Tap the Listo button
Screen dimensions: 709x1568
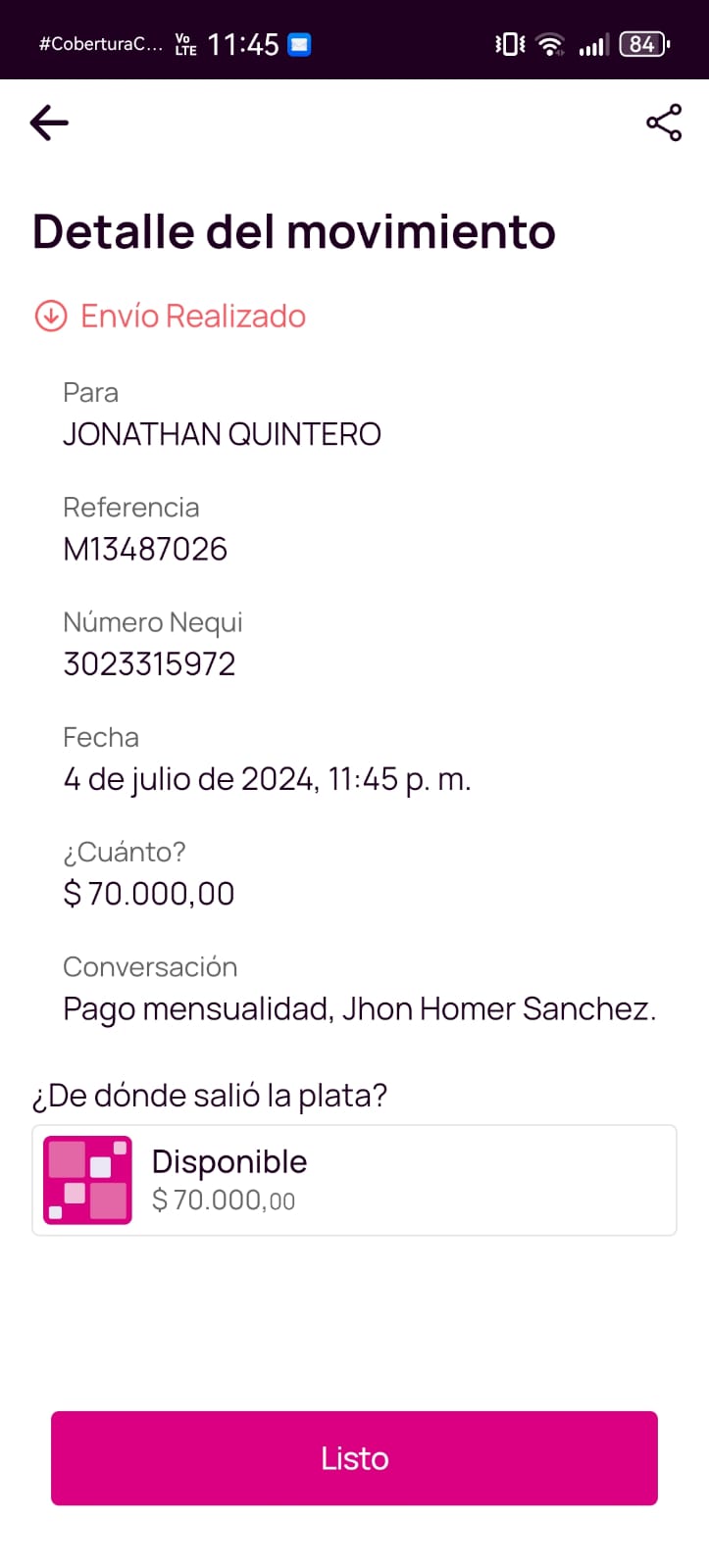354,1458
